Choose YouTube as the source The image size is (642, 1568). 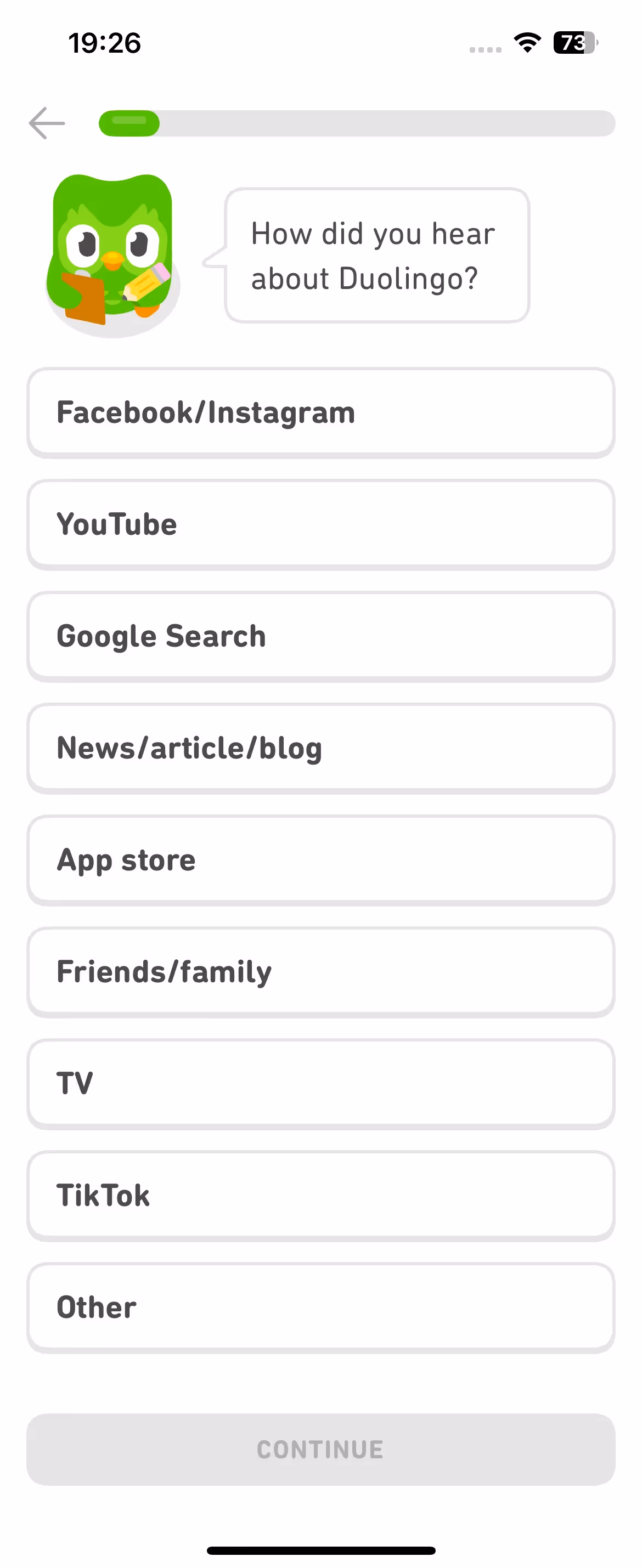click(x=320, y=524)
